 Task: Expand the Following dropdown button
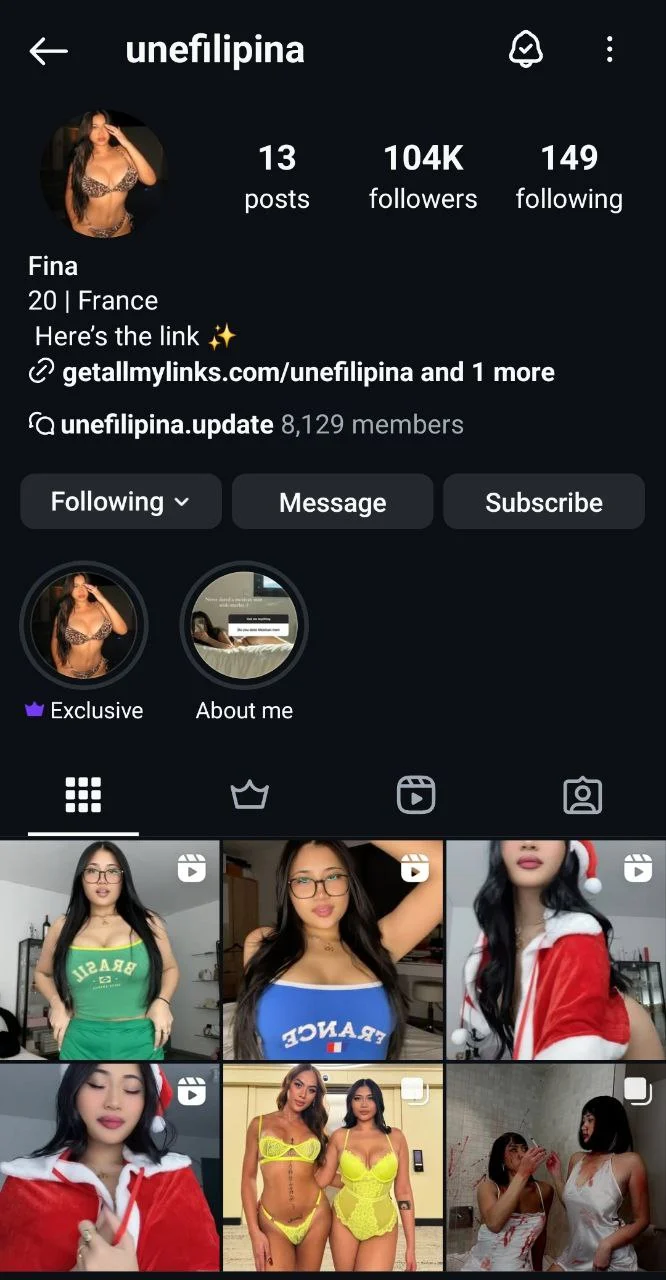point(121,501)
